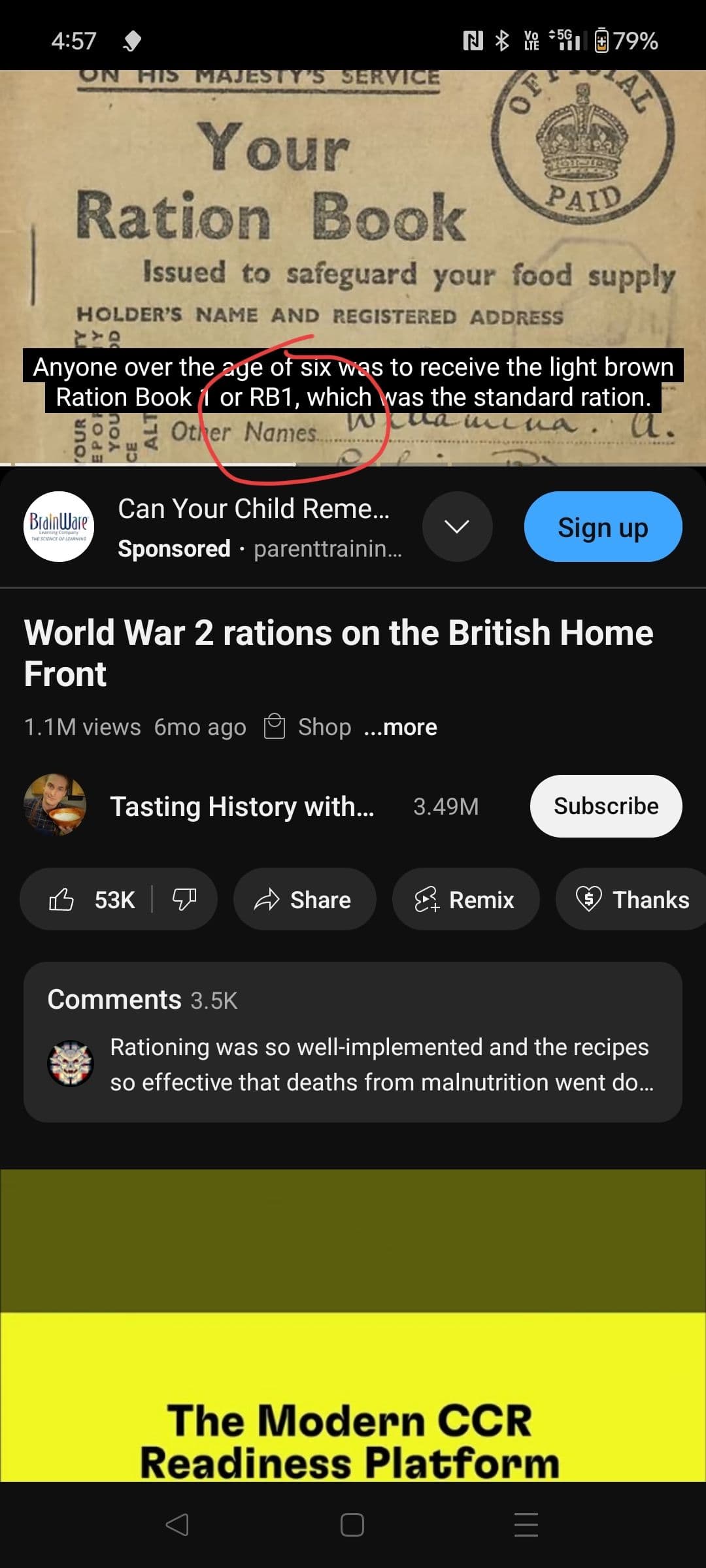Dislike this video
This screenshot has width=706, height=1568.
pos(184,900)
